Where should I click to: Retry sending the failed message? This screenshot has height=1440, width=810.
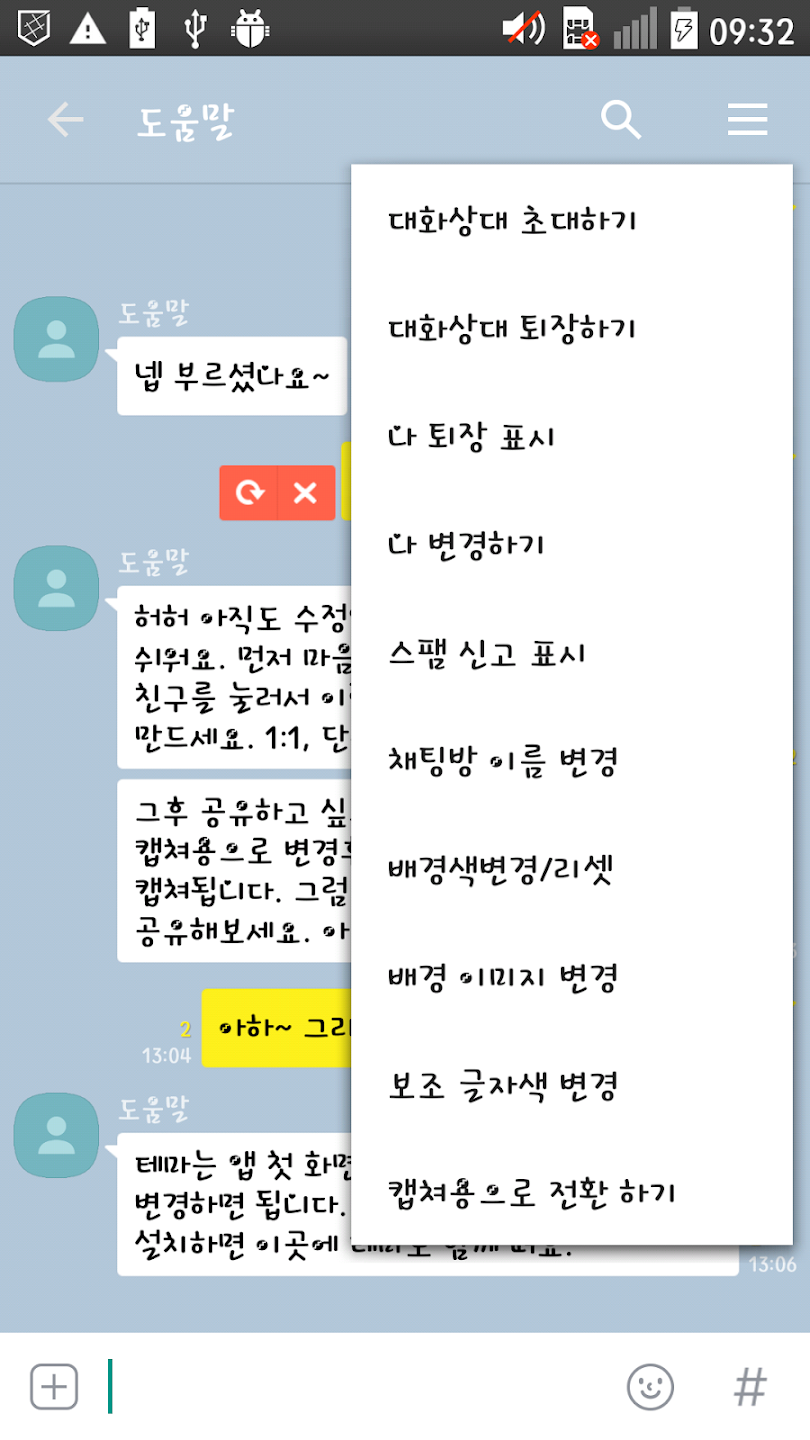point(249,493)
